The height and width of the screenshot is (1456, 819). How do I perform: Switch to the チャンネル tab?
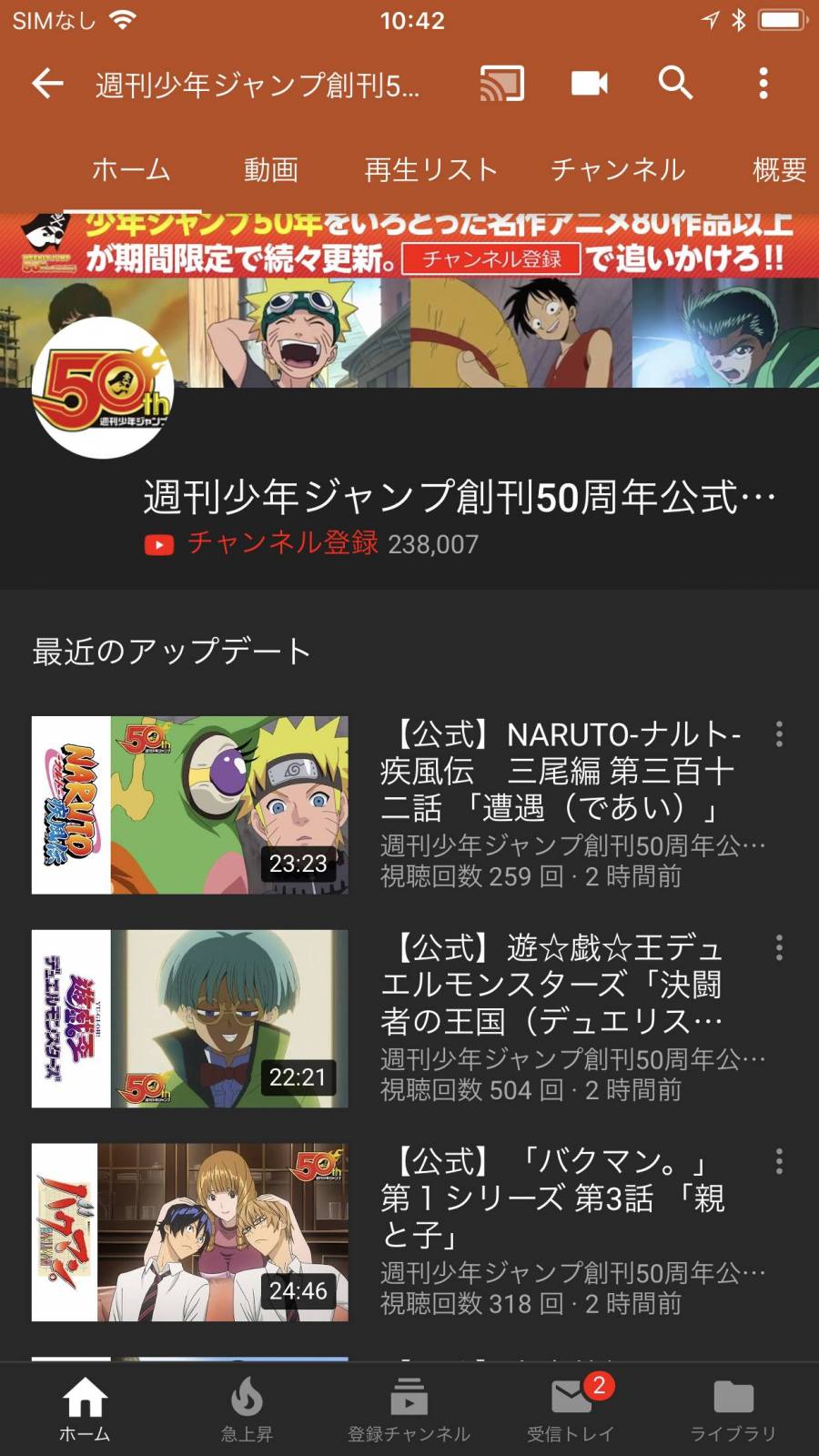coord(618,169)
